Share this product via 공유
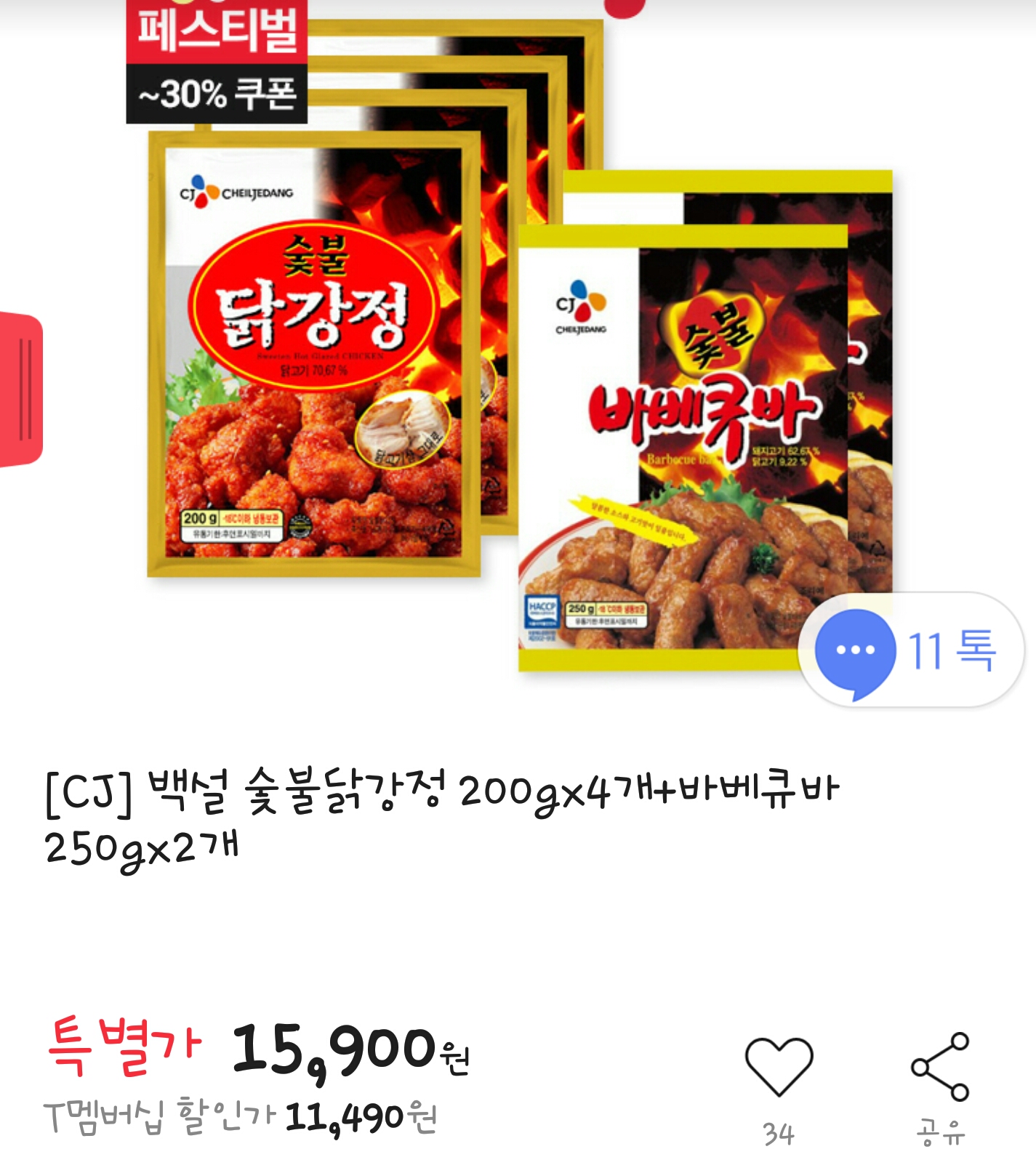 click(940, 1067)
